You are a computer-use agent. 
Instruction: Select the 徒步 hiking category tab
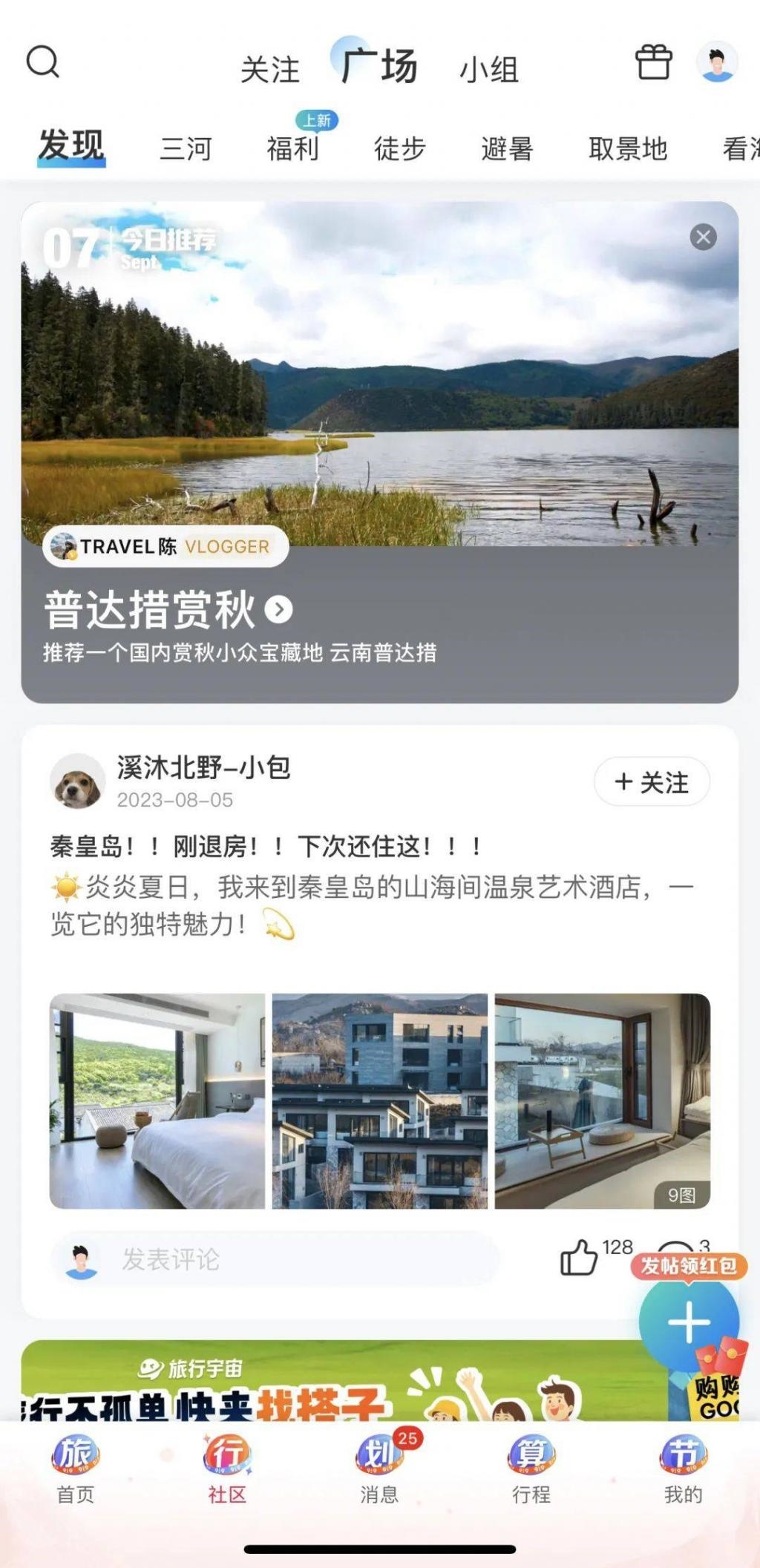point(400,148)
